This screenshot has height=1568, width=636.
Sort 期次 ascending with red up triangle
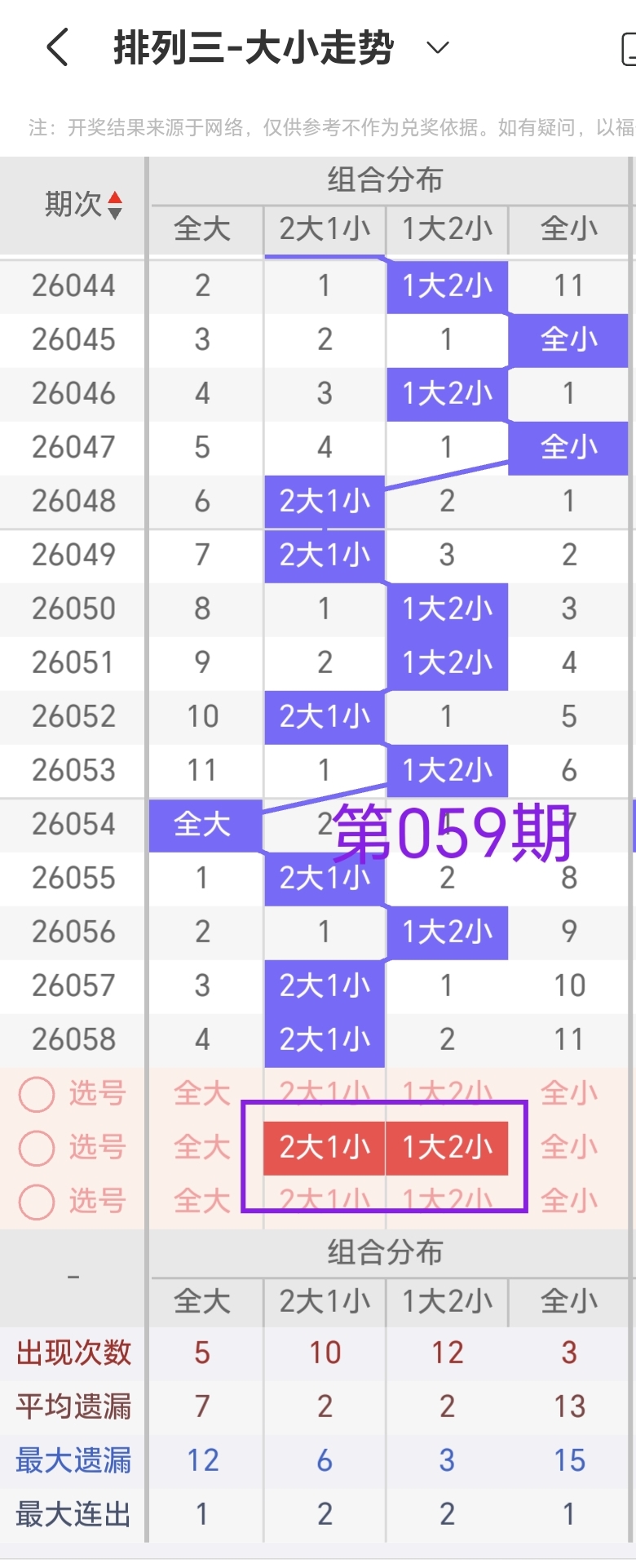click(x=115, y=199)
